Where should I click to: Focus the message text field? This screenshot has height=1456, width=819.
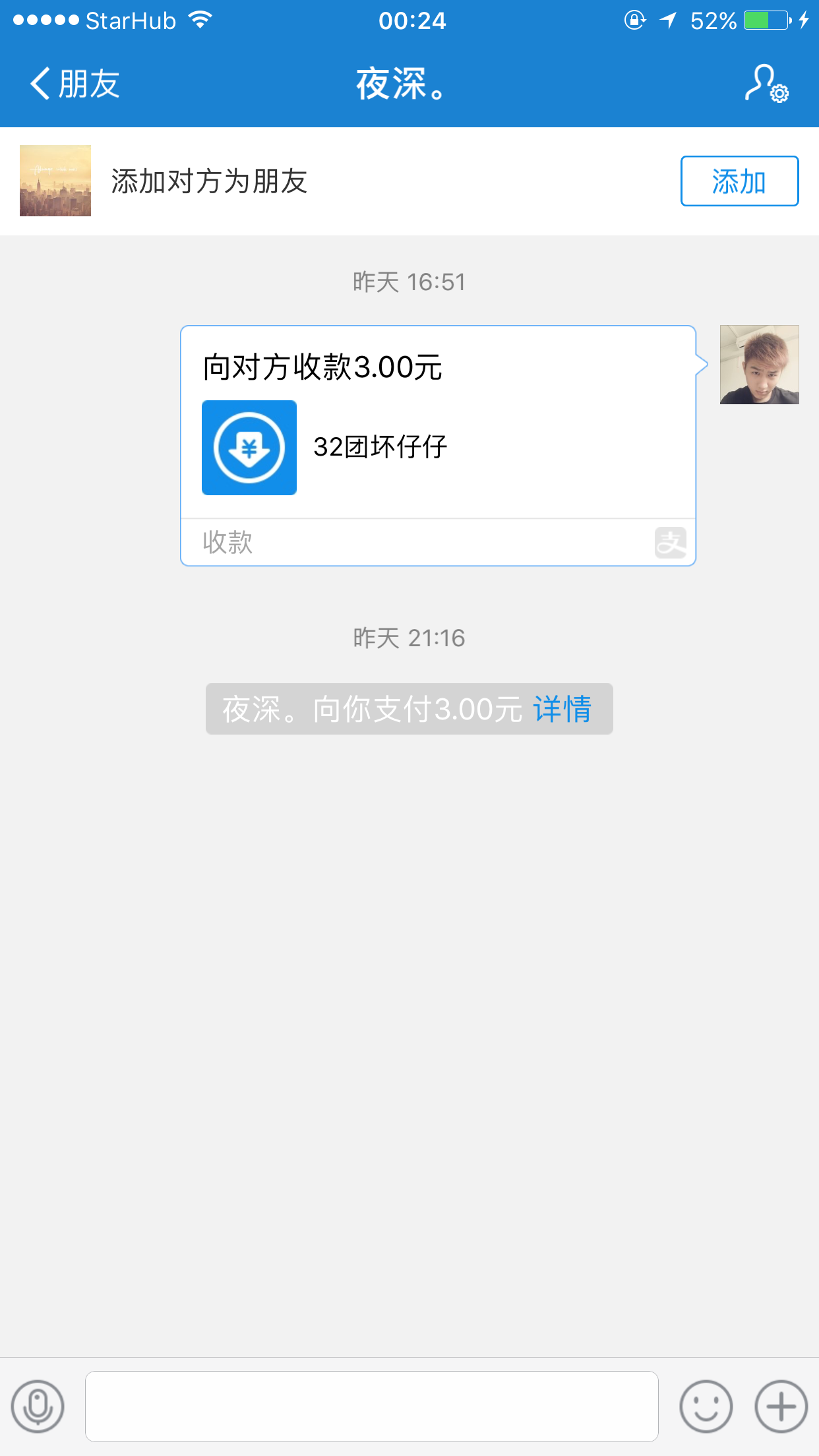tap(371, 1406)
